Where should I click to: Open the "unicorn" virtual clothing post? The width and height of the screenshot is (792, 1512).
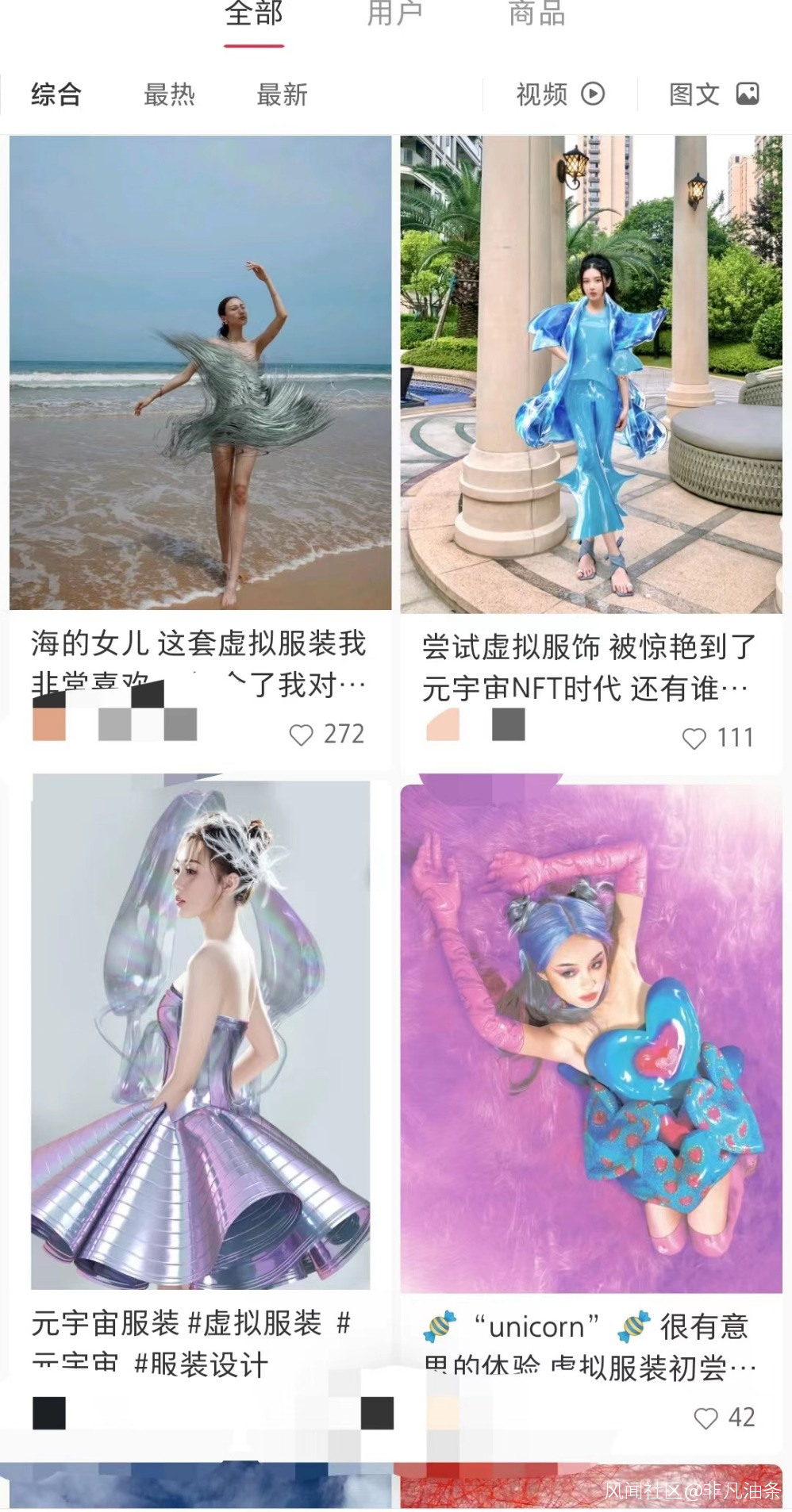(x=591, y=1039)
